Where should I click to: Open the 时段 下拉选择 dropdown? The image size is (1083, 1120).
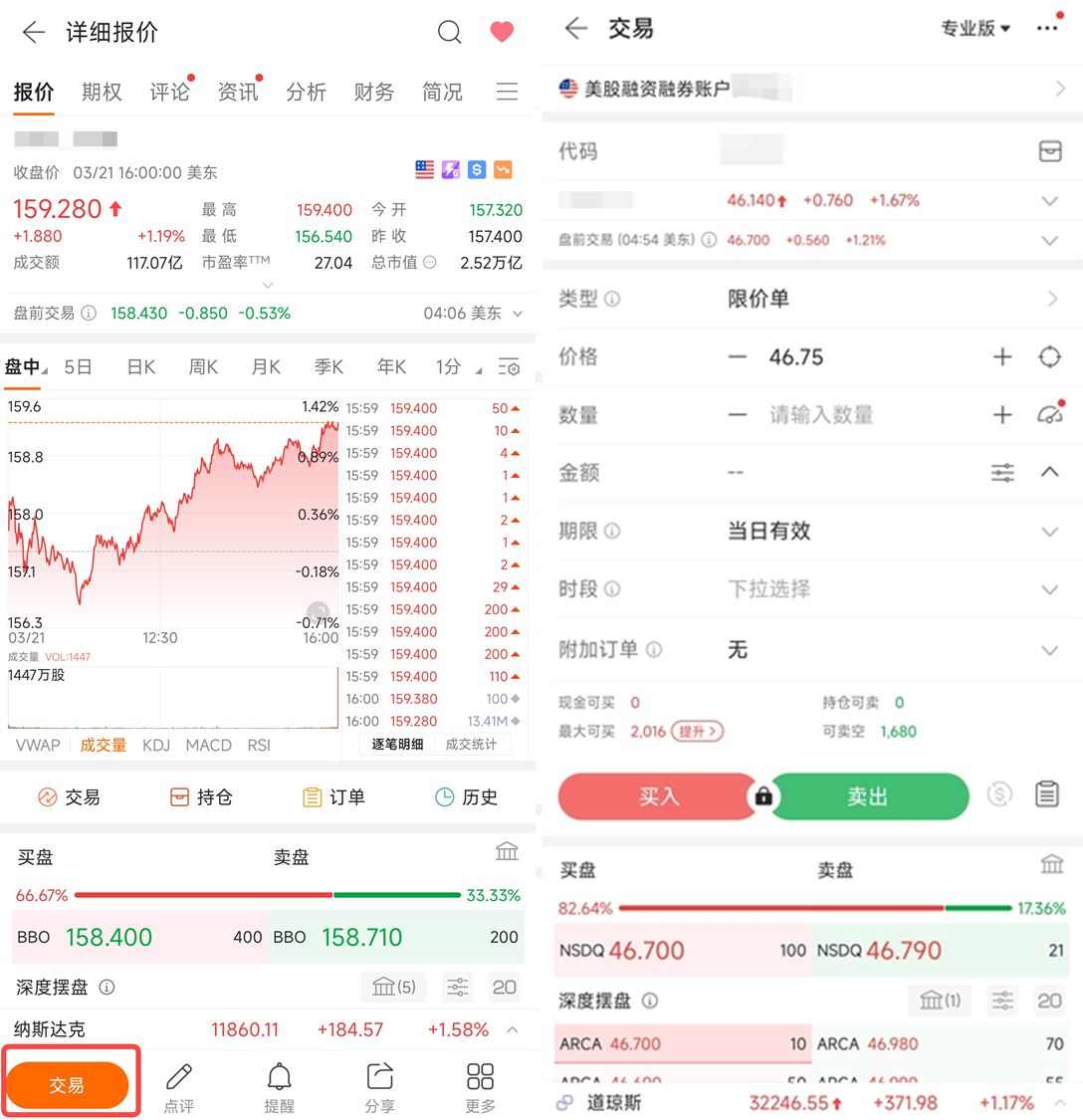point(1052,589)
